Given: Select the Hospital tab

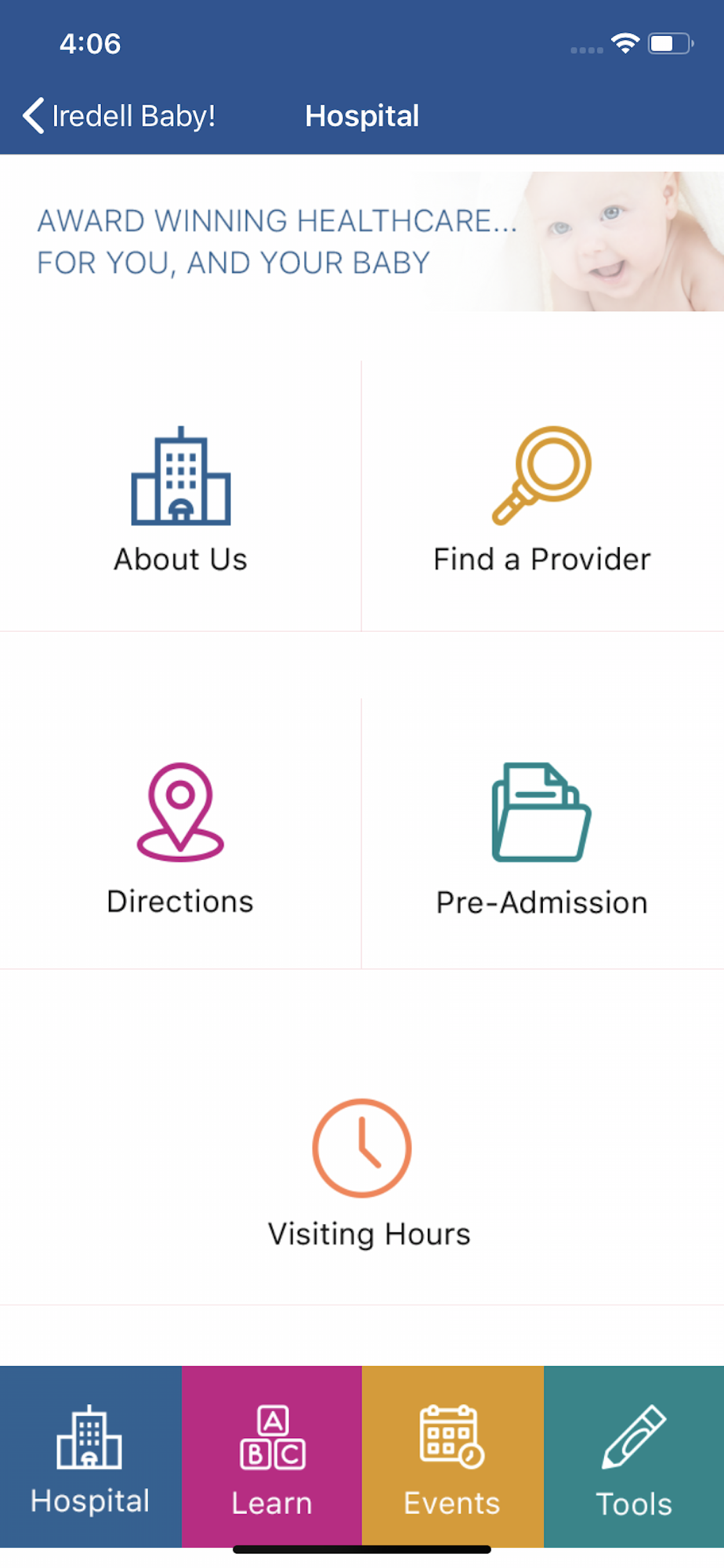Looking at the screenshot, I should [x=90, y=1457].
